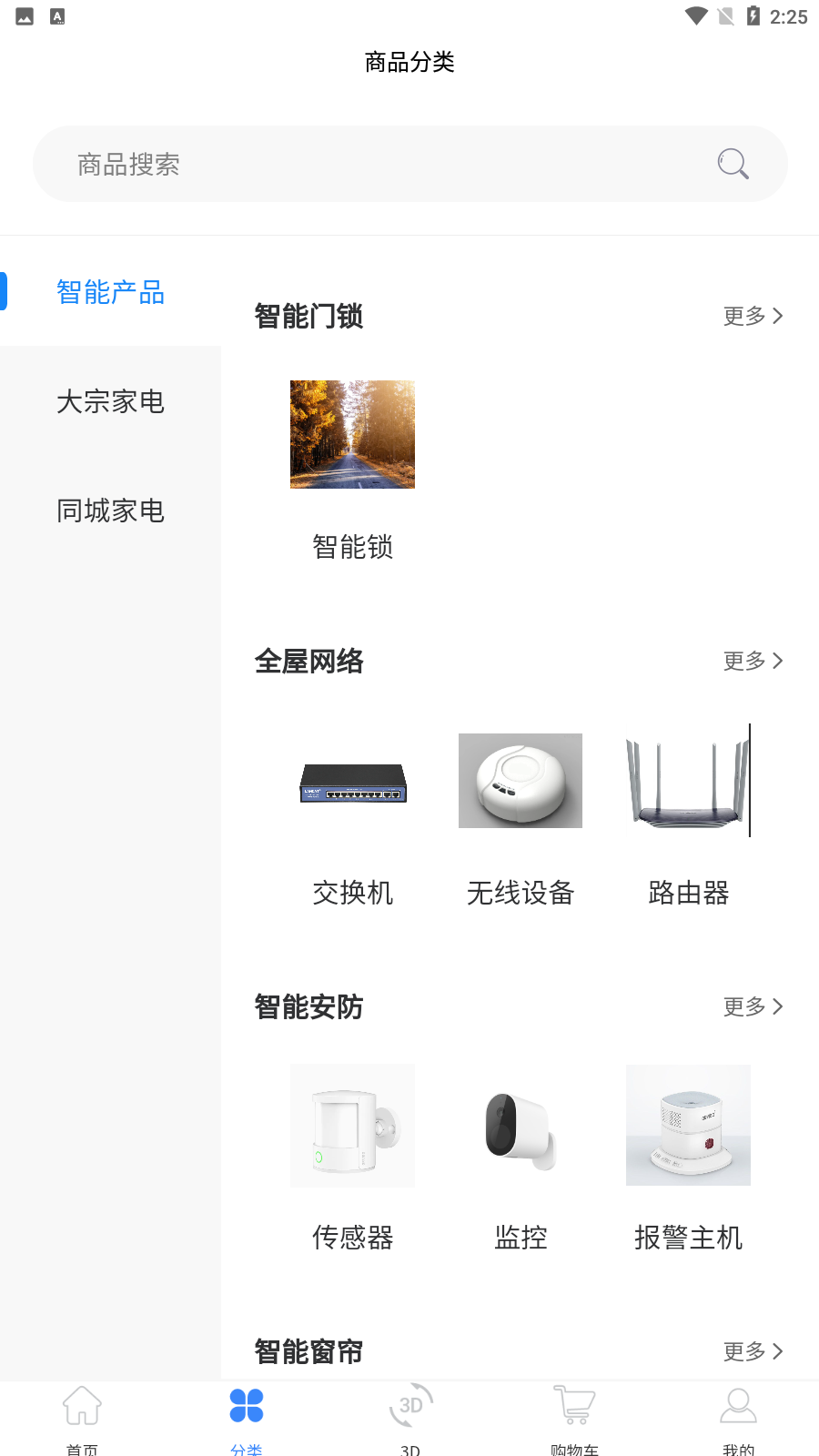This screenshot has width=819, height=1456.
Task: Tap the 商品搜索 search input field
Action: click(x=364, y=164)
